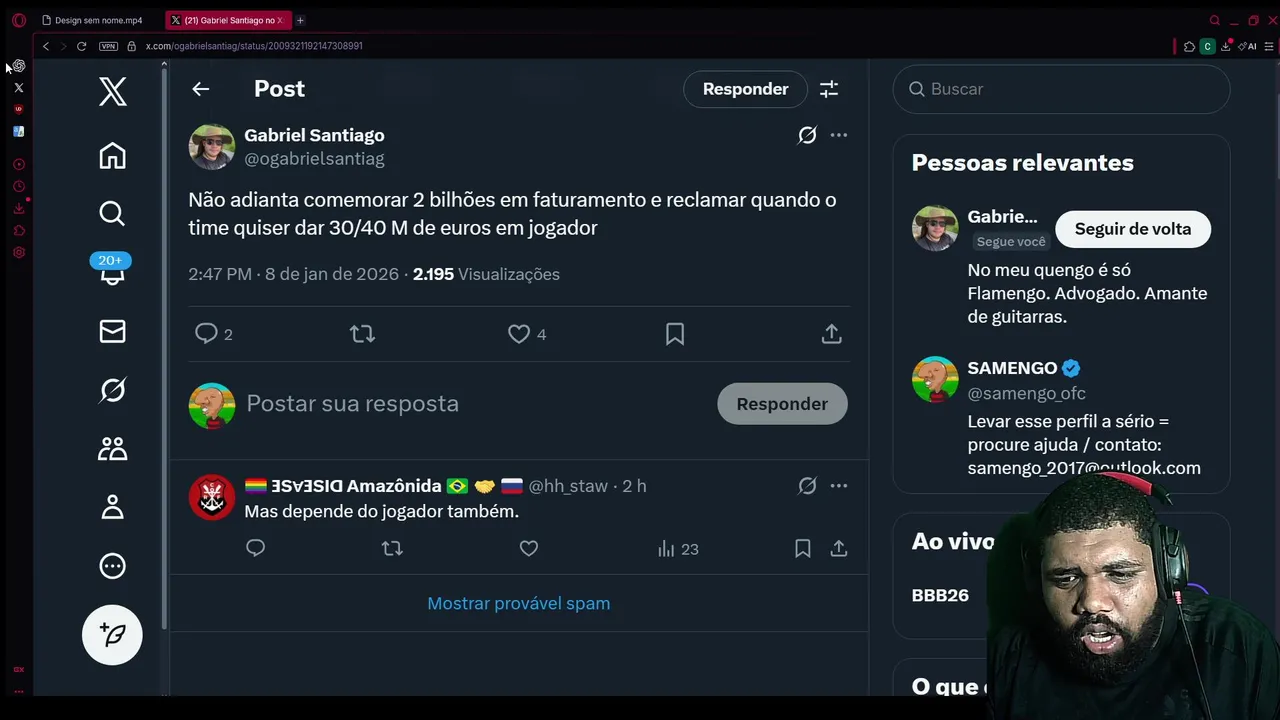Image resolution: width=1280 pixels, height=720 pixels.
Task: Bookmark Gabriel Santiago's post
Action: pyautogui.click(x=675, y=334)
